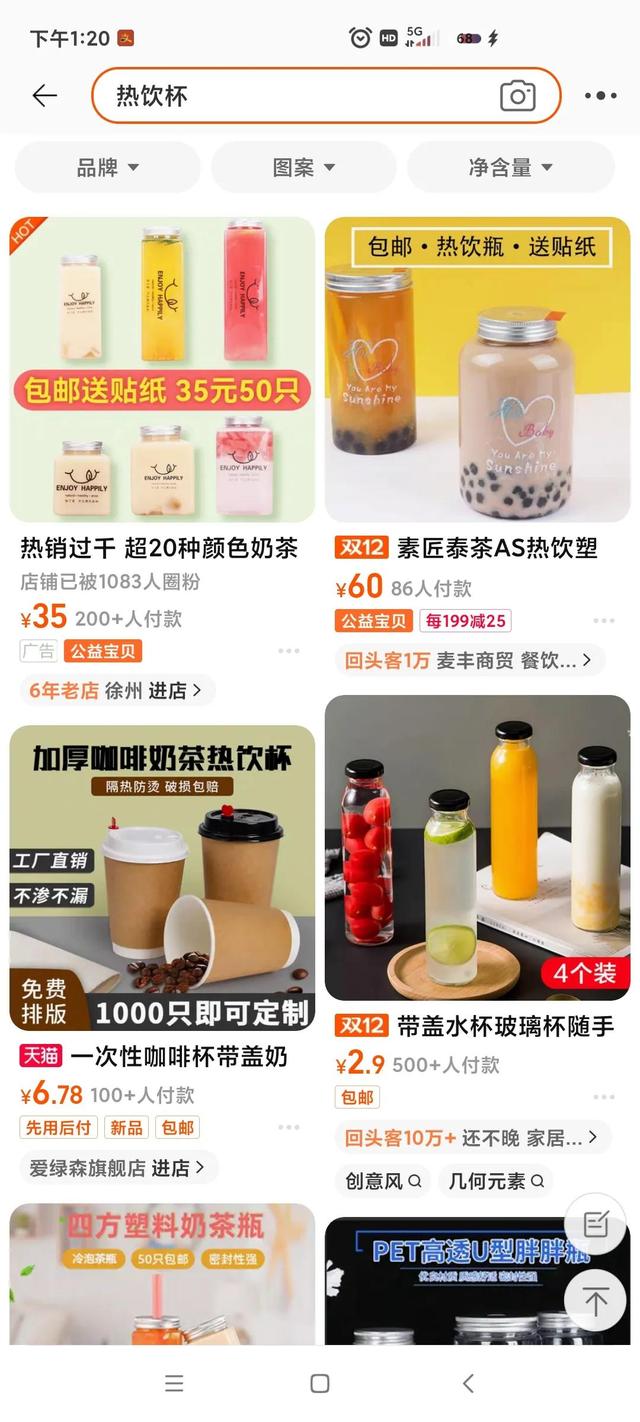Jump back to top of results
Screen dimensions: 640x1422
point(596,1300)
